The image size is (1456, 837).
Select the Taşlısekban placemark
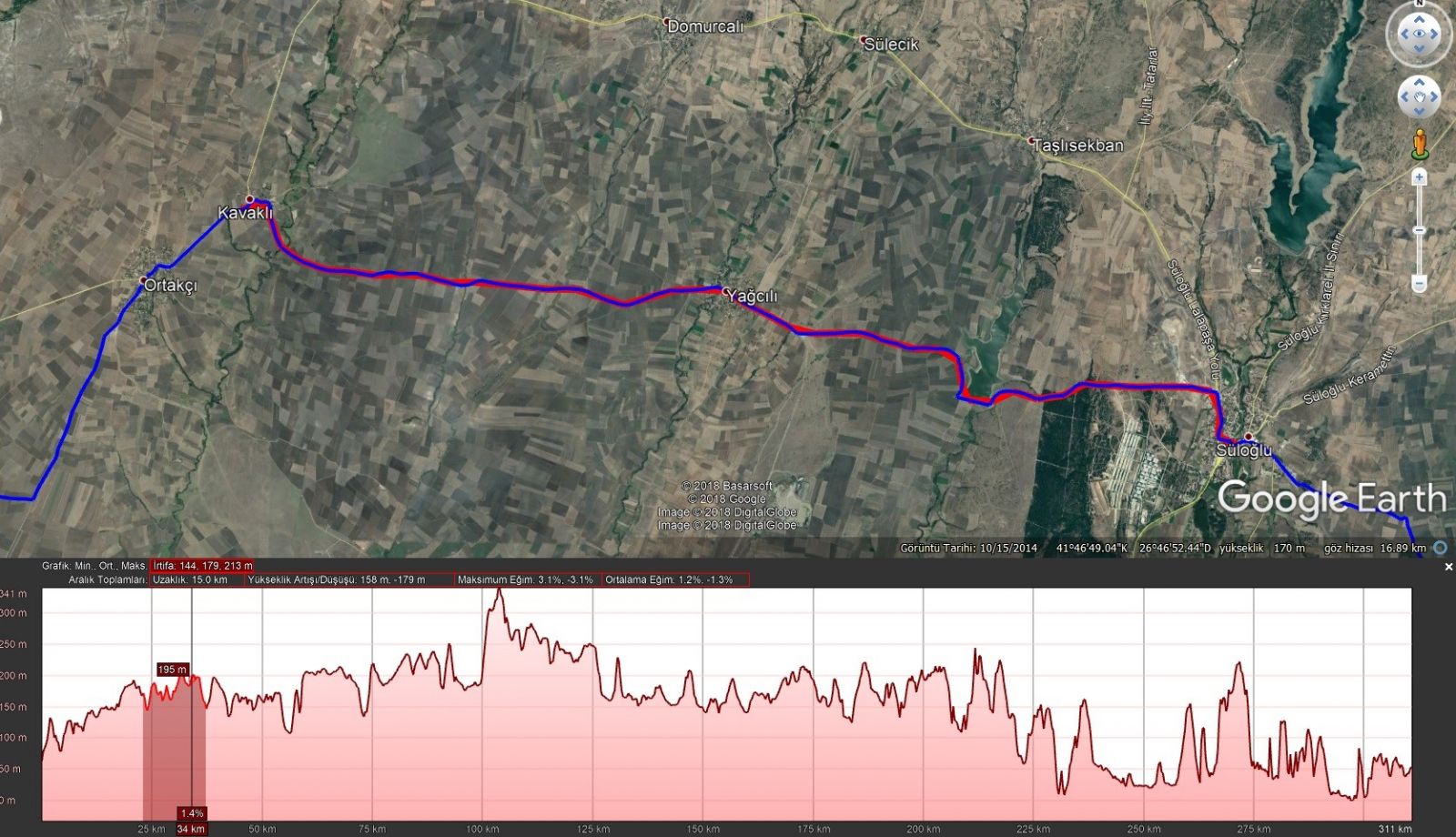coord(1031,141)
